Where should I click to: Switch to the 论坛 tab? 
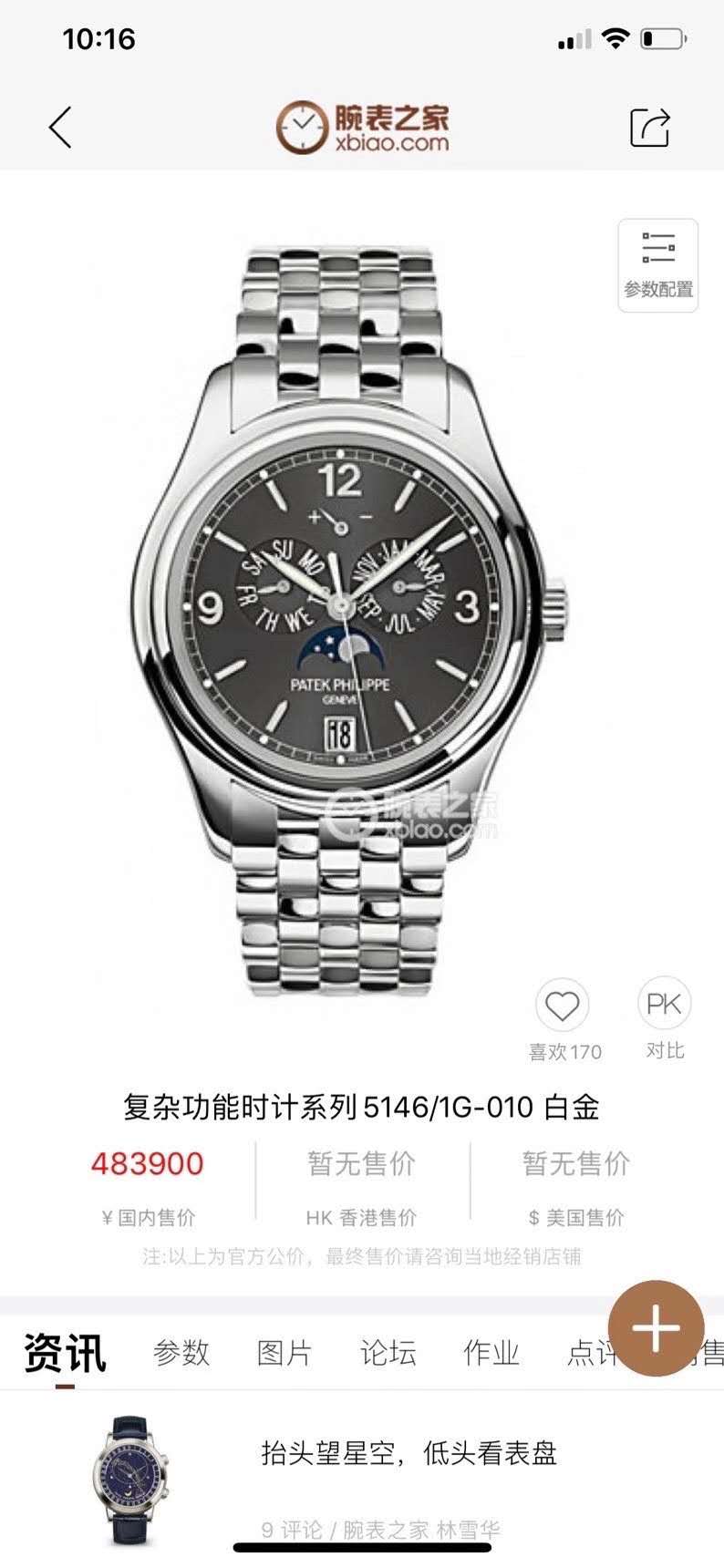[388, 1353]
